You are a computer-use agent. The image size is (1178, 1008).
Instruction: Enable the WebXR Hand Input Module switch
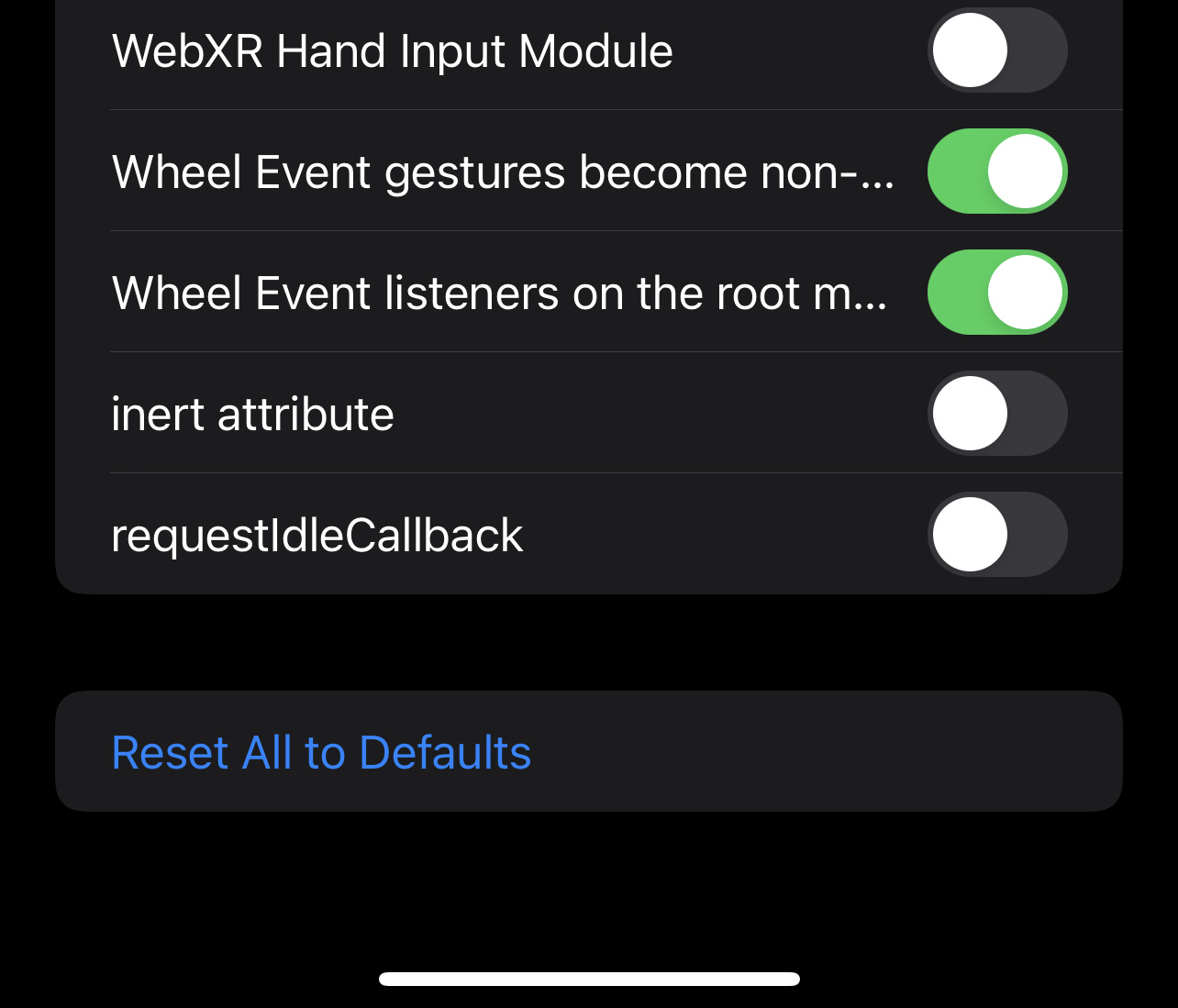point(997,50)
